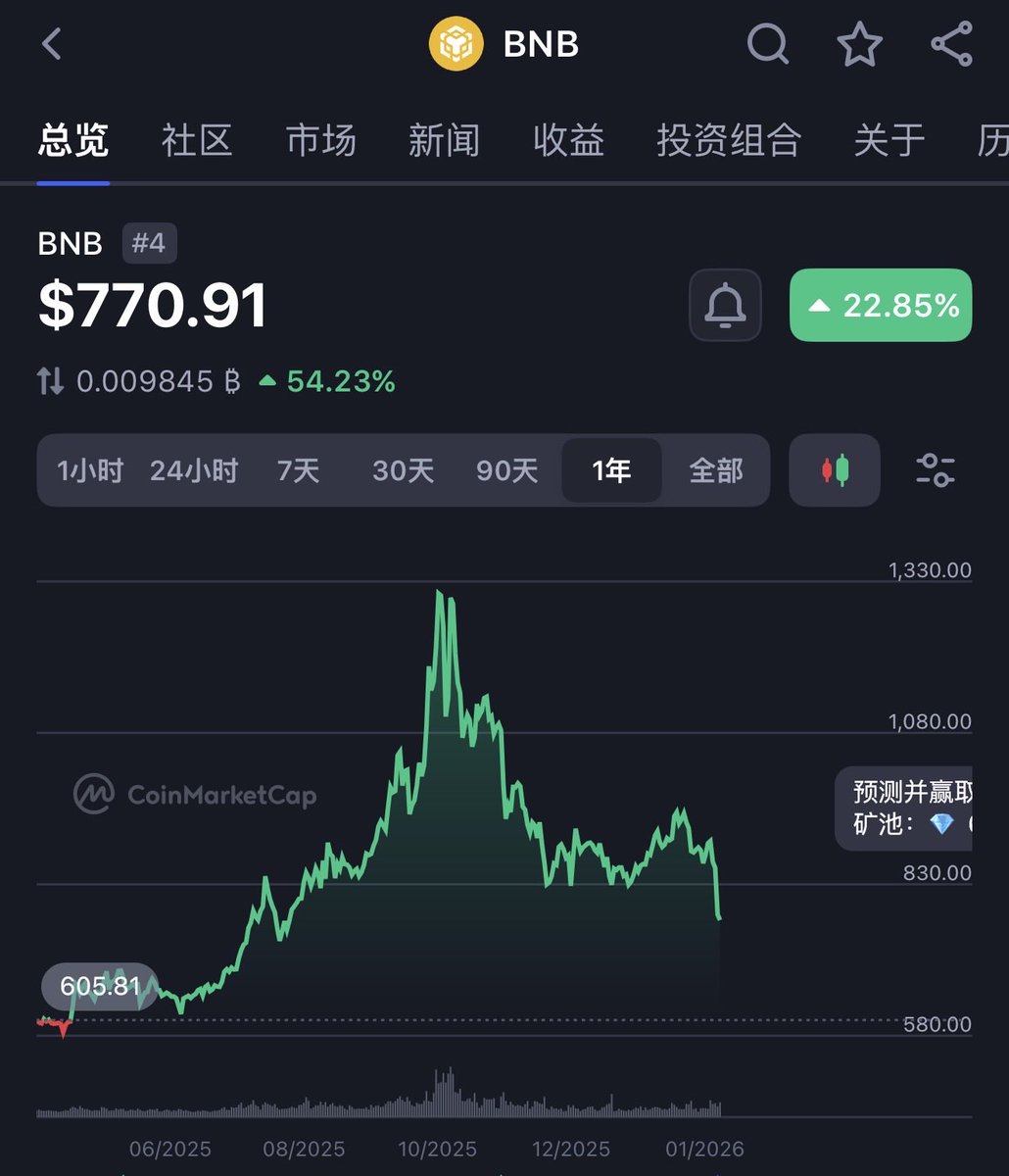The height and width of the screenshot is (1176, 1009).
Task: Share the BNB page
Action: [950, 45]
